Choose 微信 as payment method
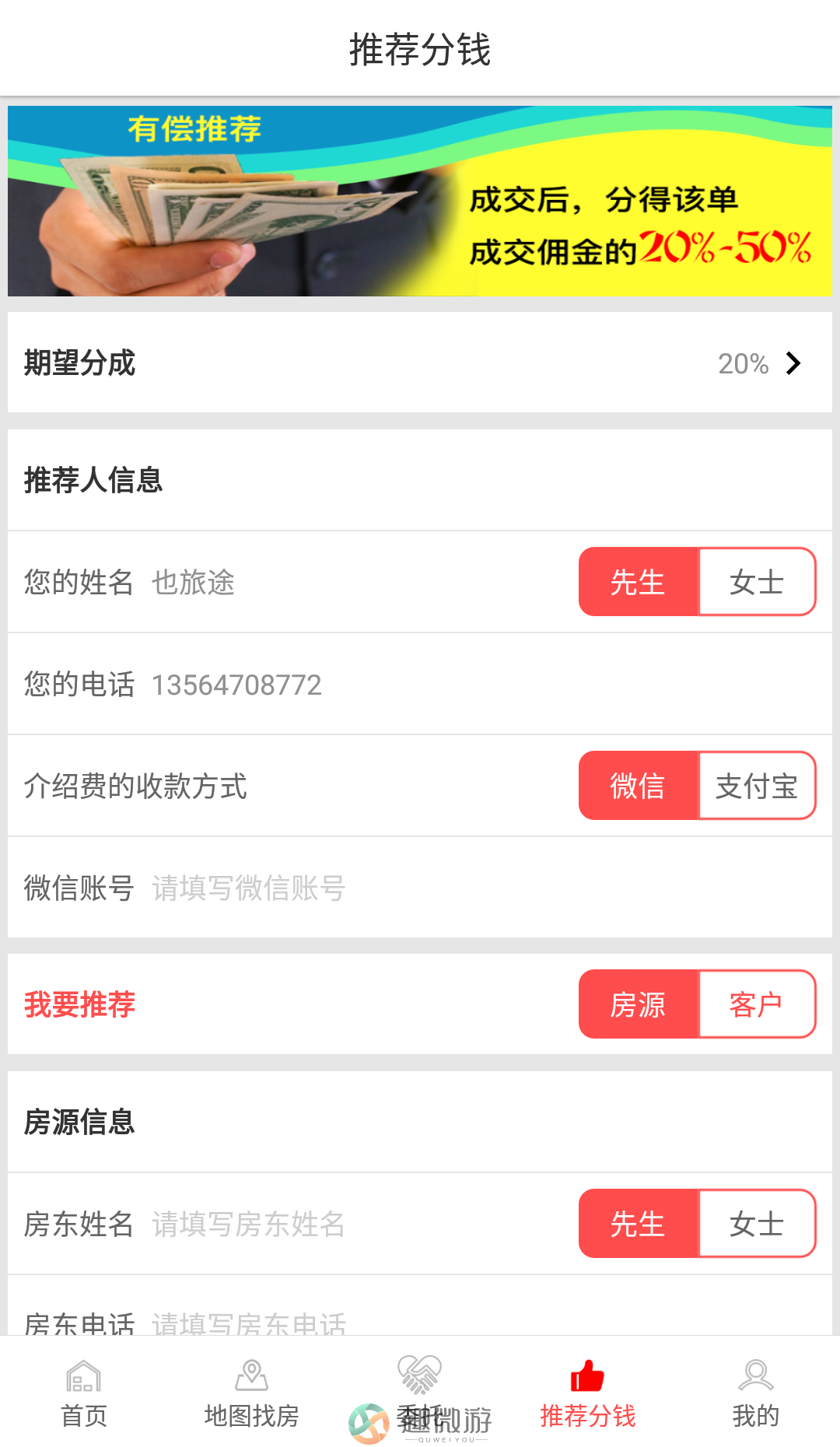Screen dimensions: 840x1447 click(x=639, y=786)
